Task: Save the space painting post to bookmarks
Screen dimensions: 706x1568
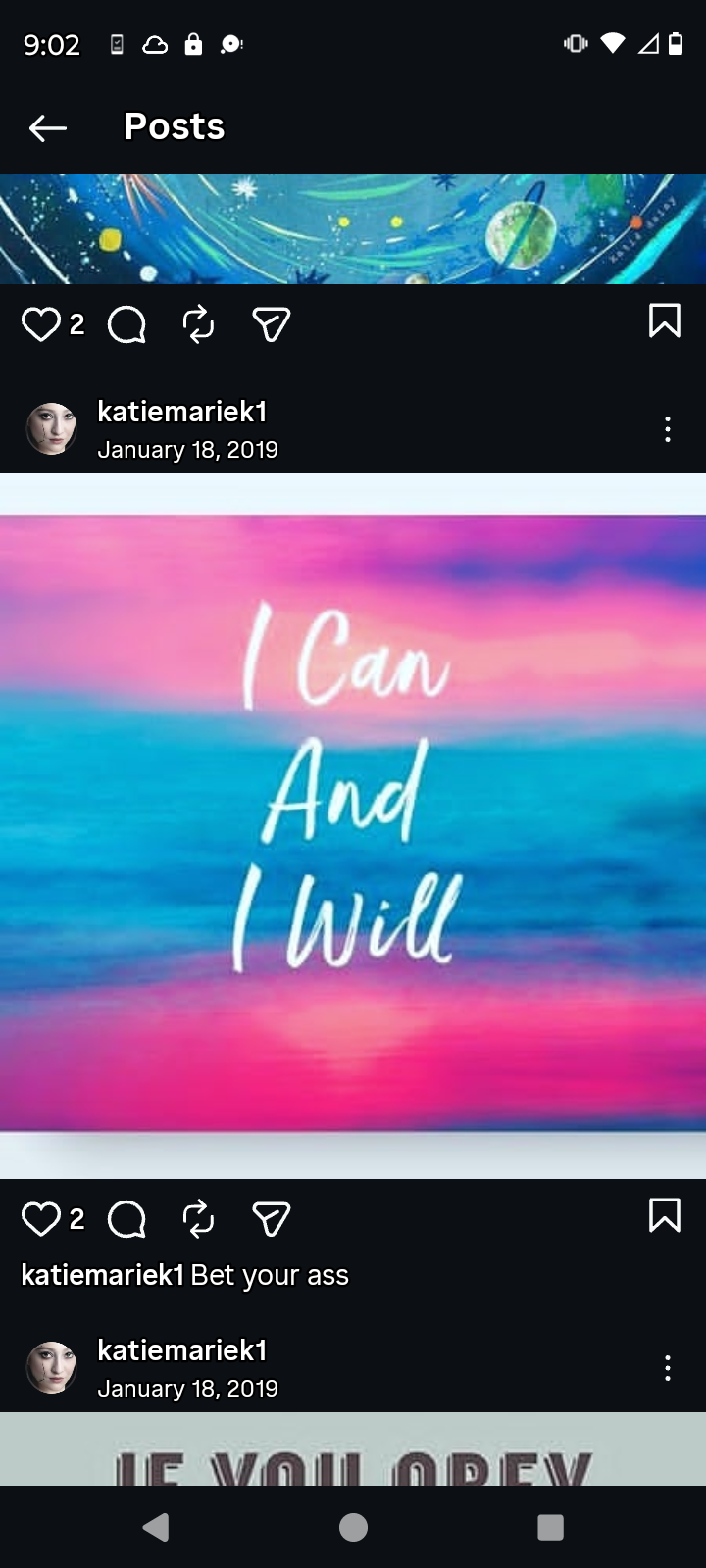Action: (x=665, y=320)
